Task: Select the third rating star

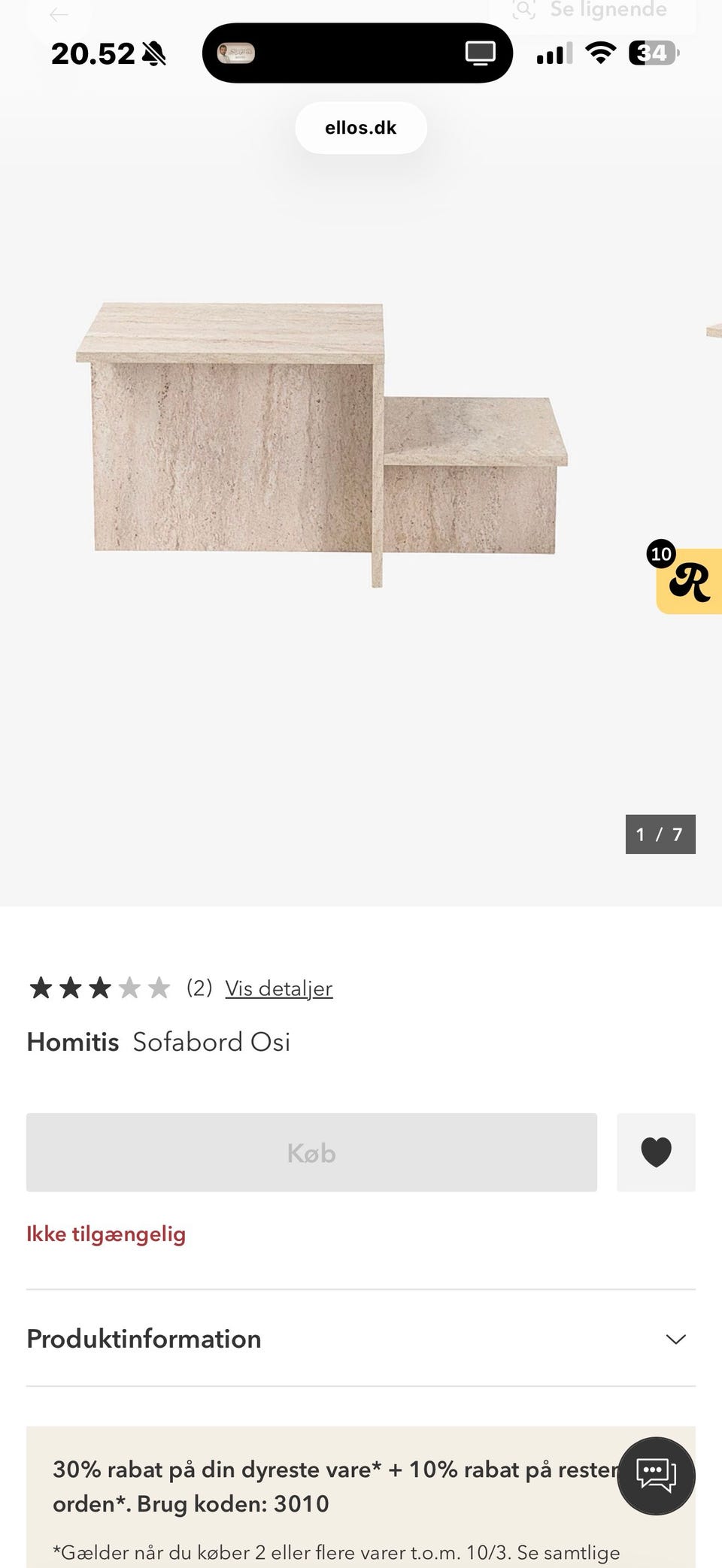Action: (x=99, y=988)
